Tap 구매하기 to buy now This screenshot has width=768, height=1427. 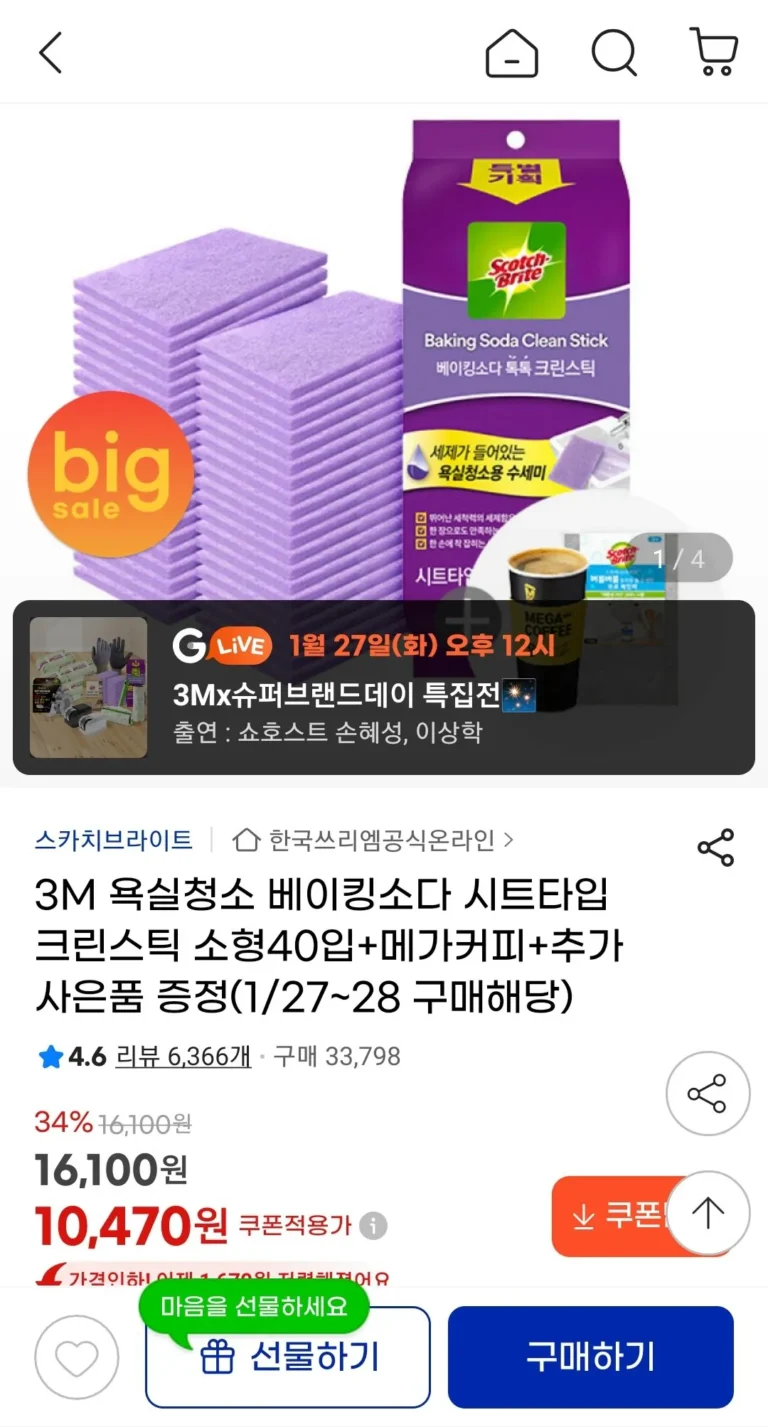pyautogui.click(x=590, y=1358)
